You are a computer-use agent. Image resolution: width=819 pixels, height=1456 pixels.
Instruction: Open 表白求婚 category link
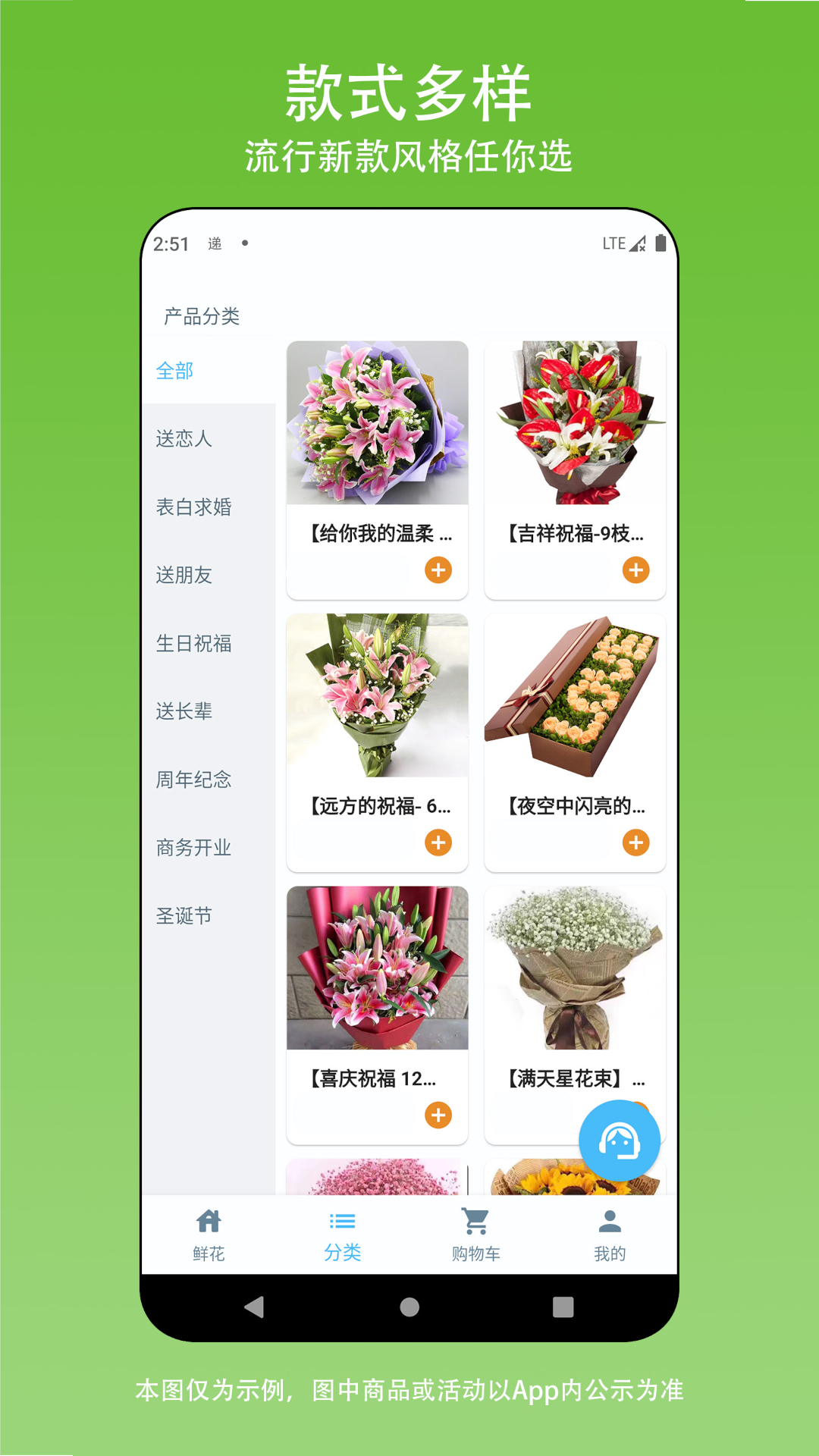pos(193,507)
